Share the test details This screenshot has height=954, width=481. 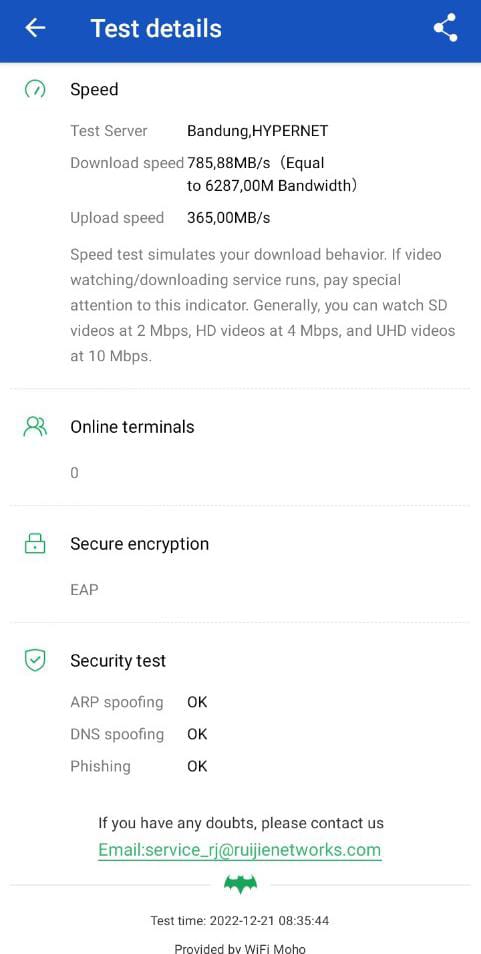pyautogui.click(x=445, y=29)
